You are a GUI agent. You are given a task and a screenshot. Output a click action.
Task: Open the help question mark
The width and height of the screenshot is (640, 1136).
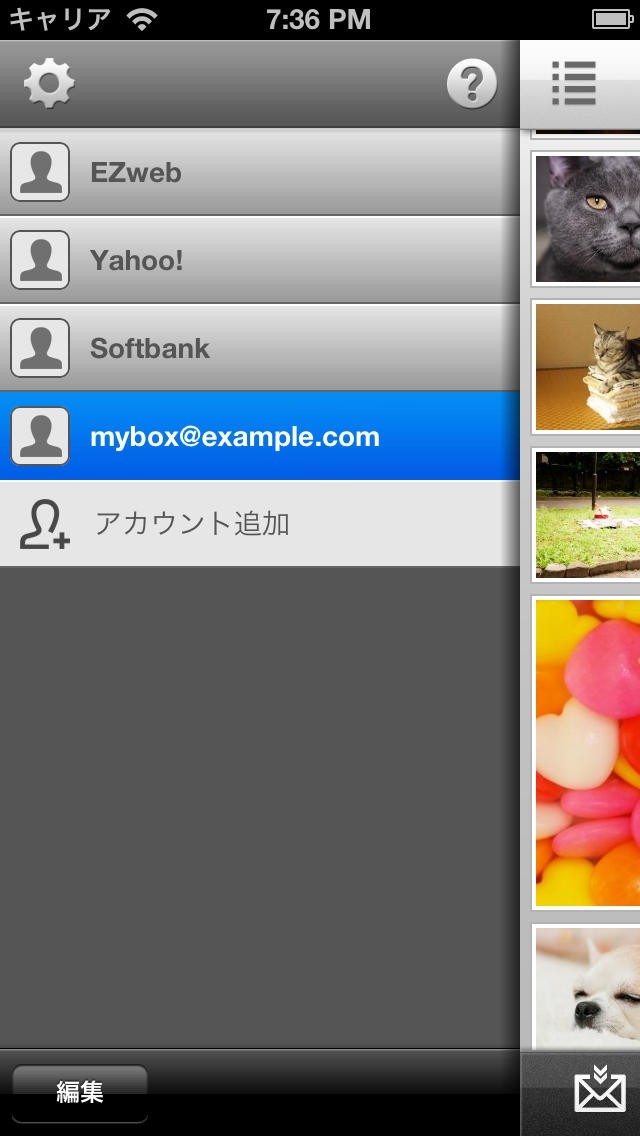471,84
